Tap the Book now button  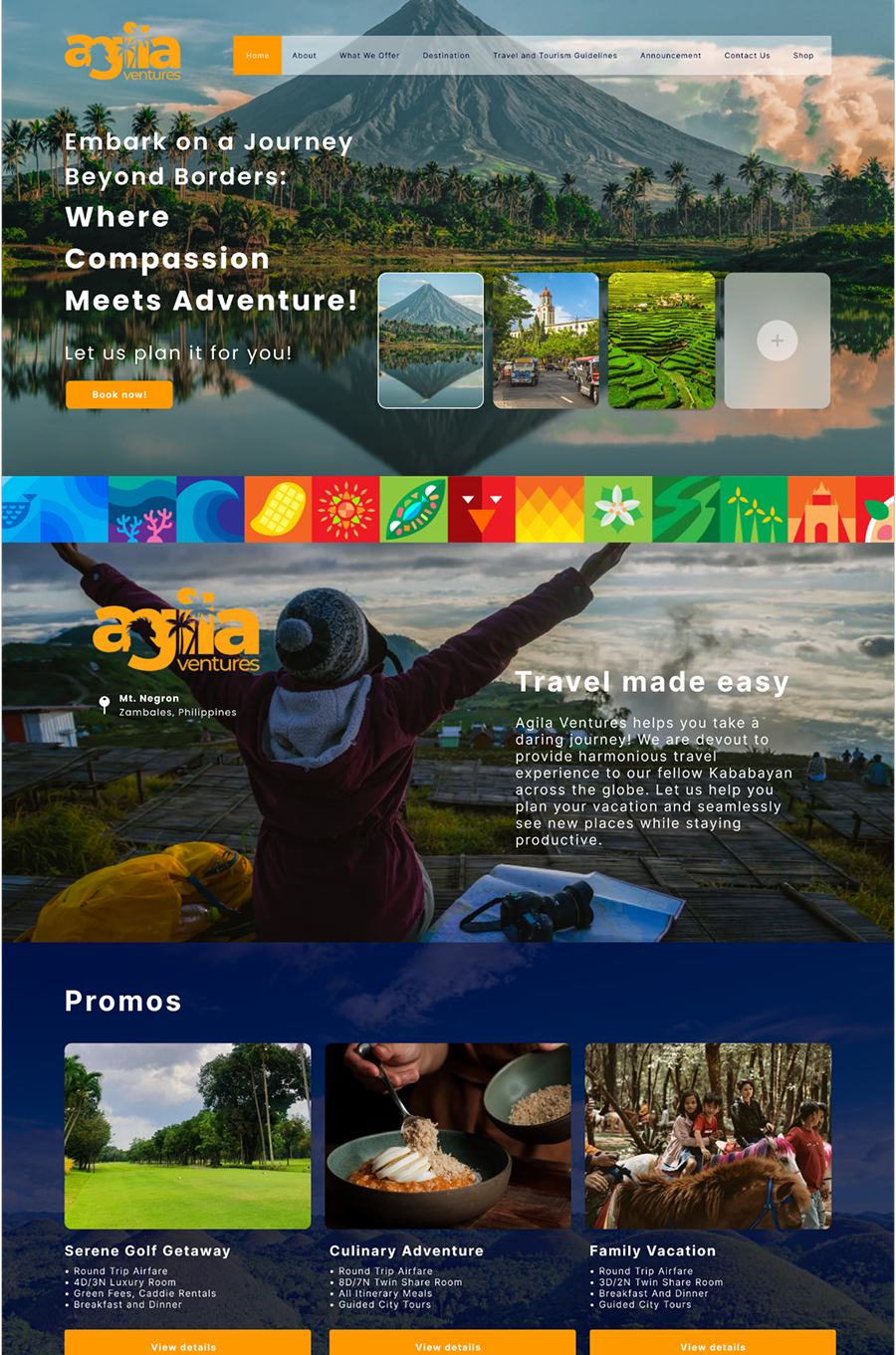coord(119,395)
